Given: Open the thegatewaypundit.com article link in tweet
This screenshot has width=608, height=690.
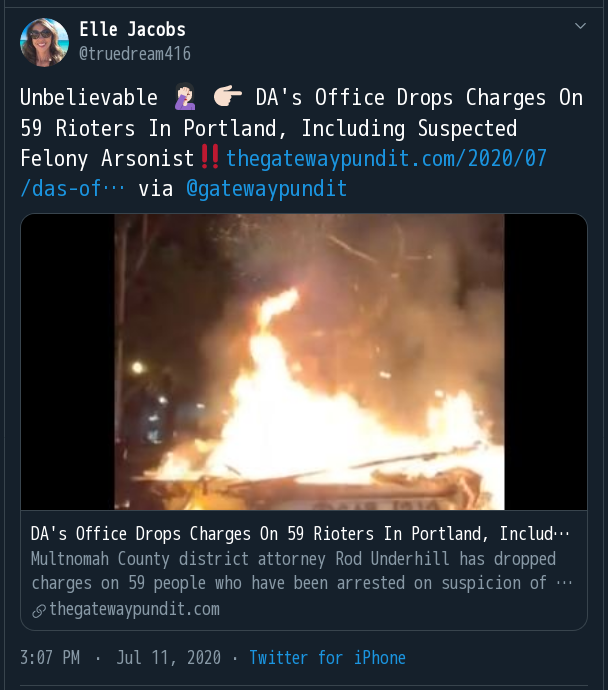Looking at the screenshot, I should (x=386, y=158).
